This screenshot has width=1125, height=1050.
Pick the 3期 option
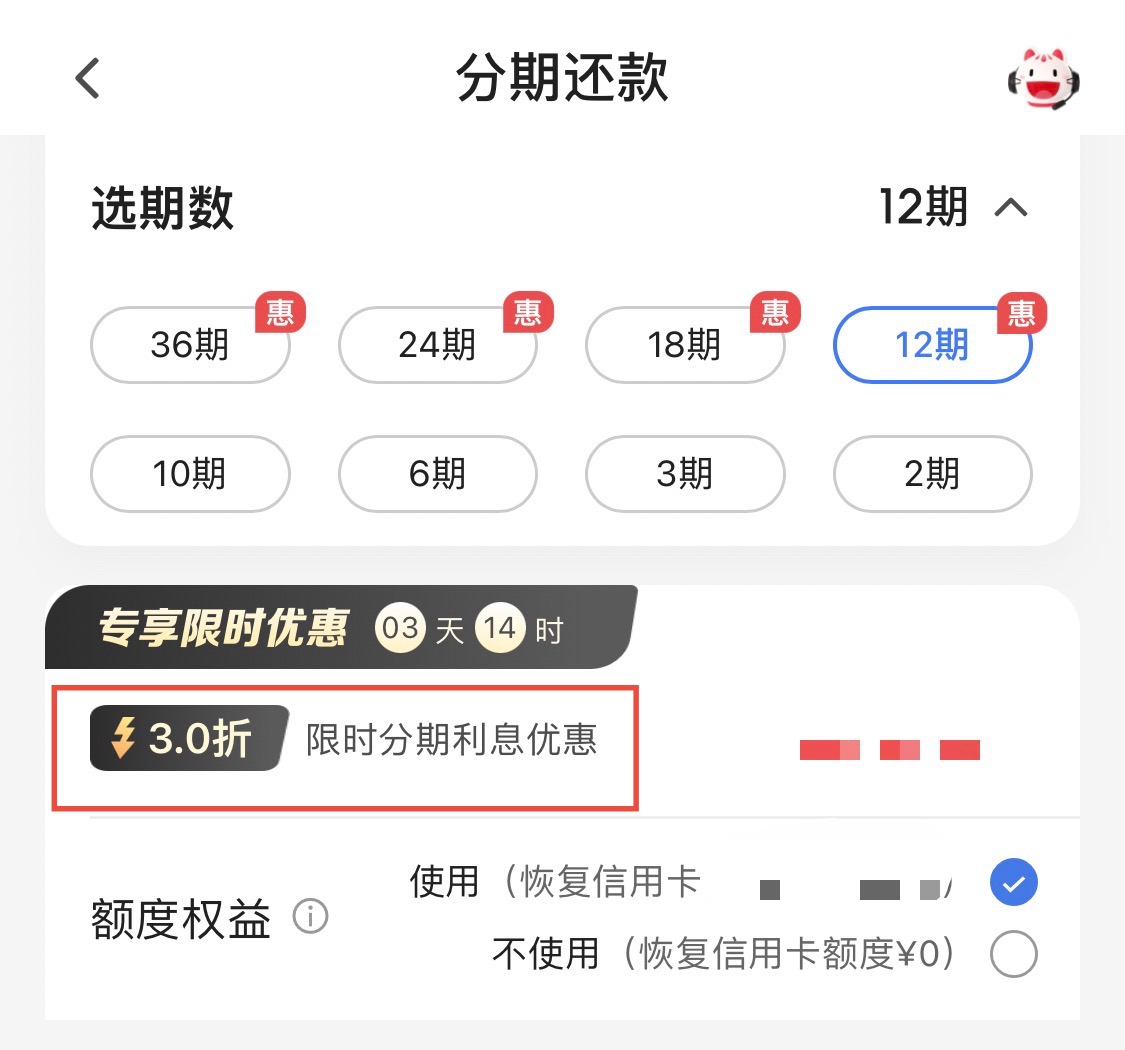[x=684, y=473]
